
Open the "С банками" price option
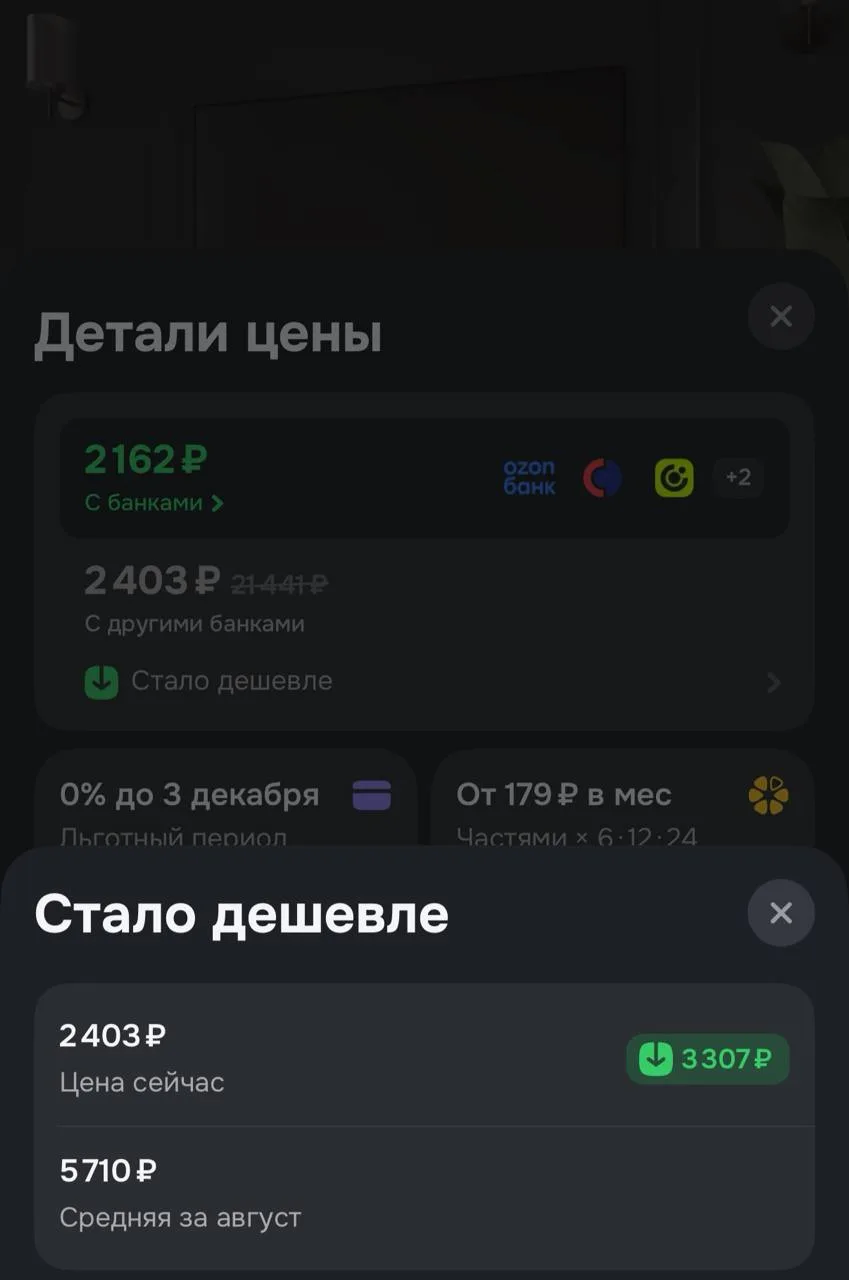425,478
